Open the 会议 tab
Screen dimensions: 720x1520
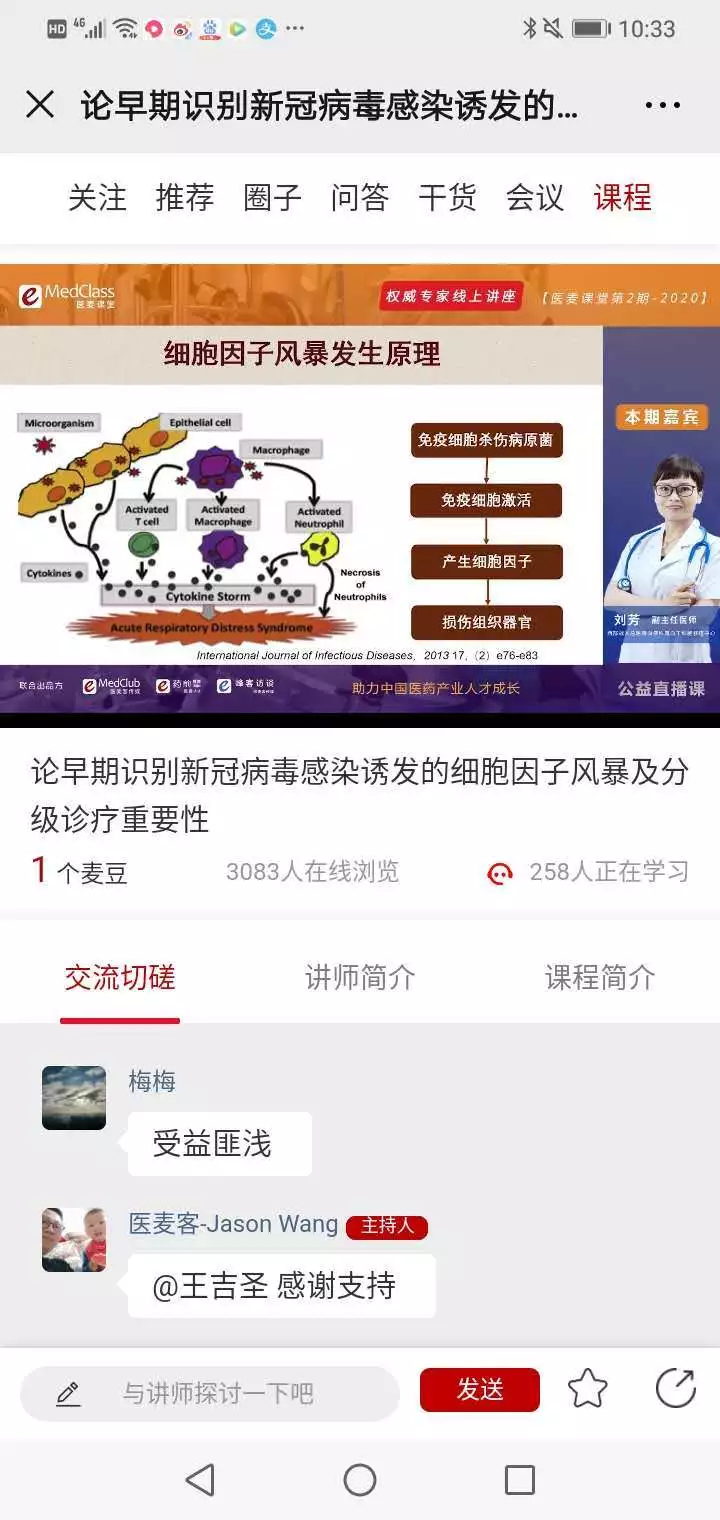point(535,197)
